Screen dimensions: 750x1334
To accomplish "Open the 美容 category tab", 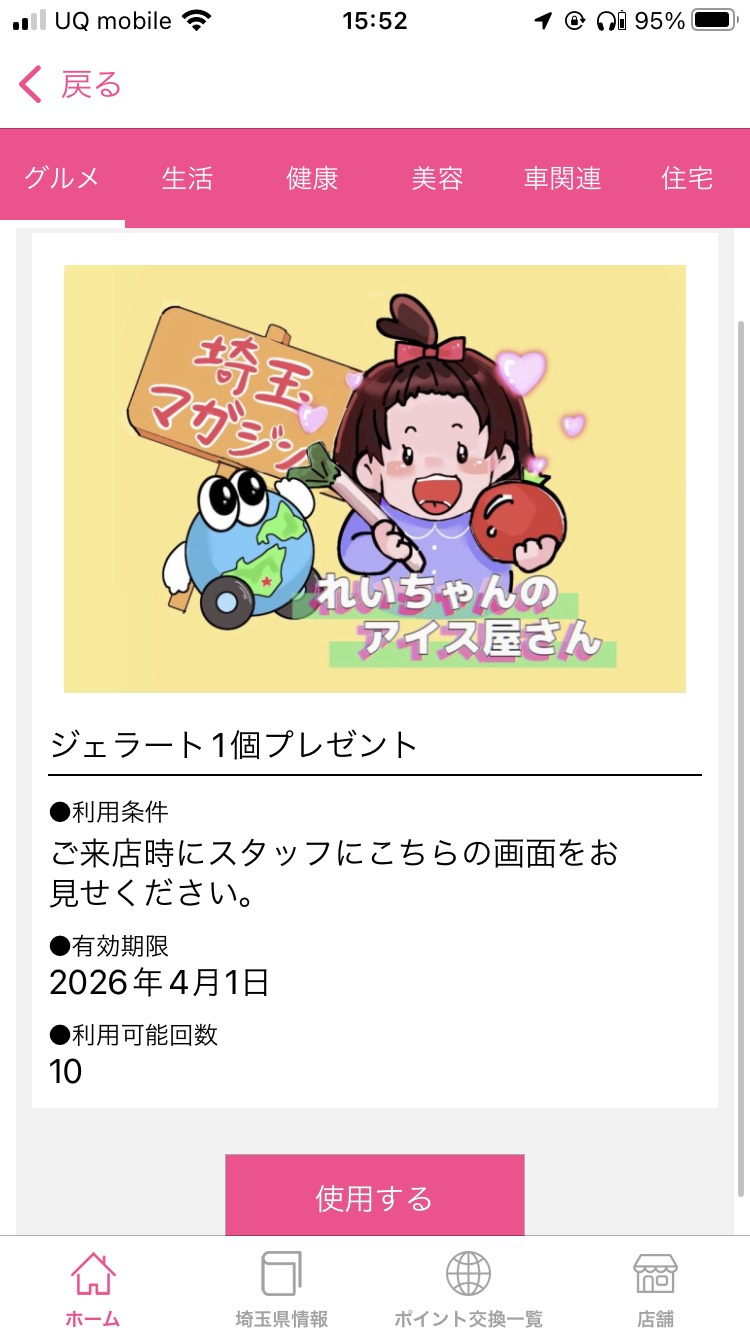I will (437, 178).
